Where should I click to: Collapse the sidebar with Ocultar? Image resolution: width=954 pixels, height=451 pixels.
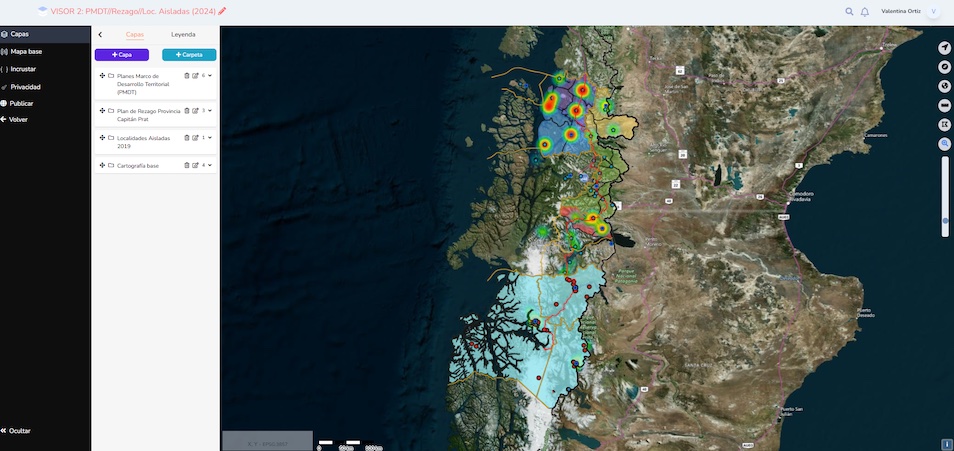click(19, 430)
